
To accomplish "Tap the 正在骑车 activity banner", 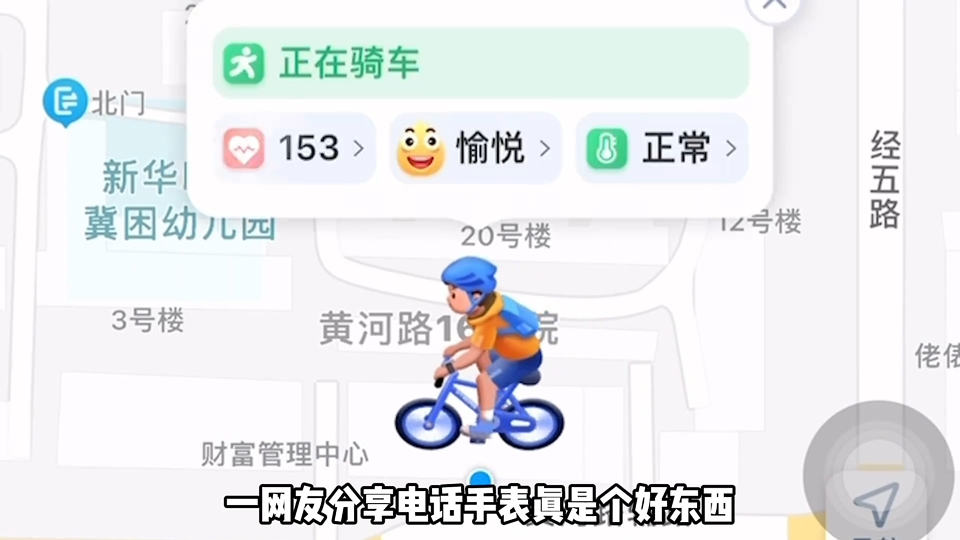I will coord(480,64).
